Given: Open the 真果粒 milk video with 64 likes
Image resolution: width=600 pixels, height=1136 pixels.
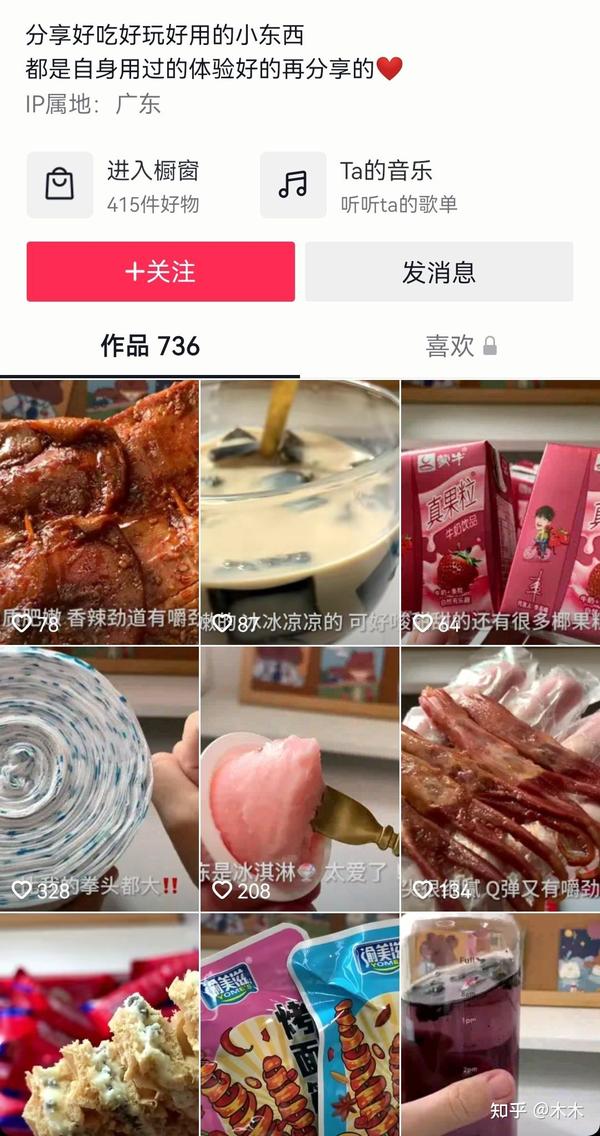Looking at the screenshot, I should (x=501, y=512).
